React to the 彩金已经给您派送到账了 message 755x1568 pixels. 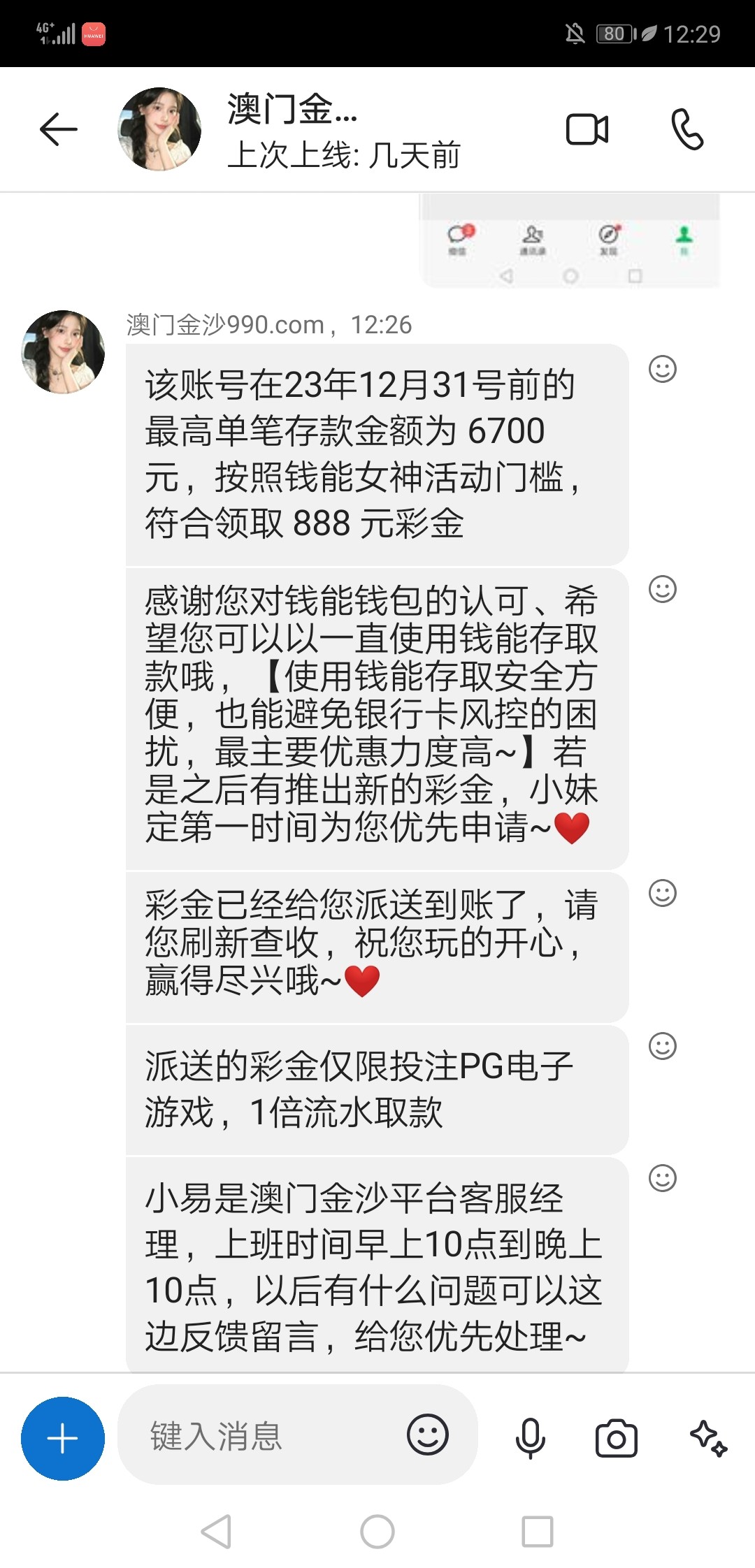pos(662,893)
